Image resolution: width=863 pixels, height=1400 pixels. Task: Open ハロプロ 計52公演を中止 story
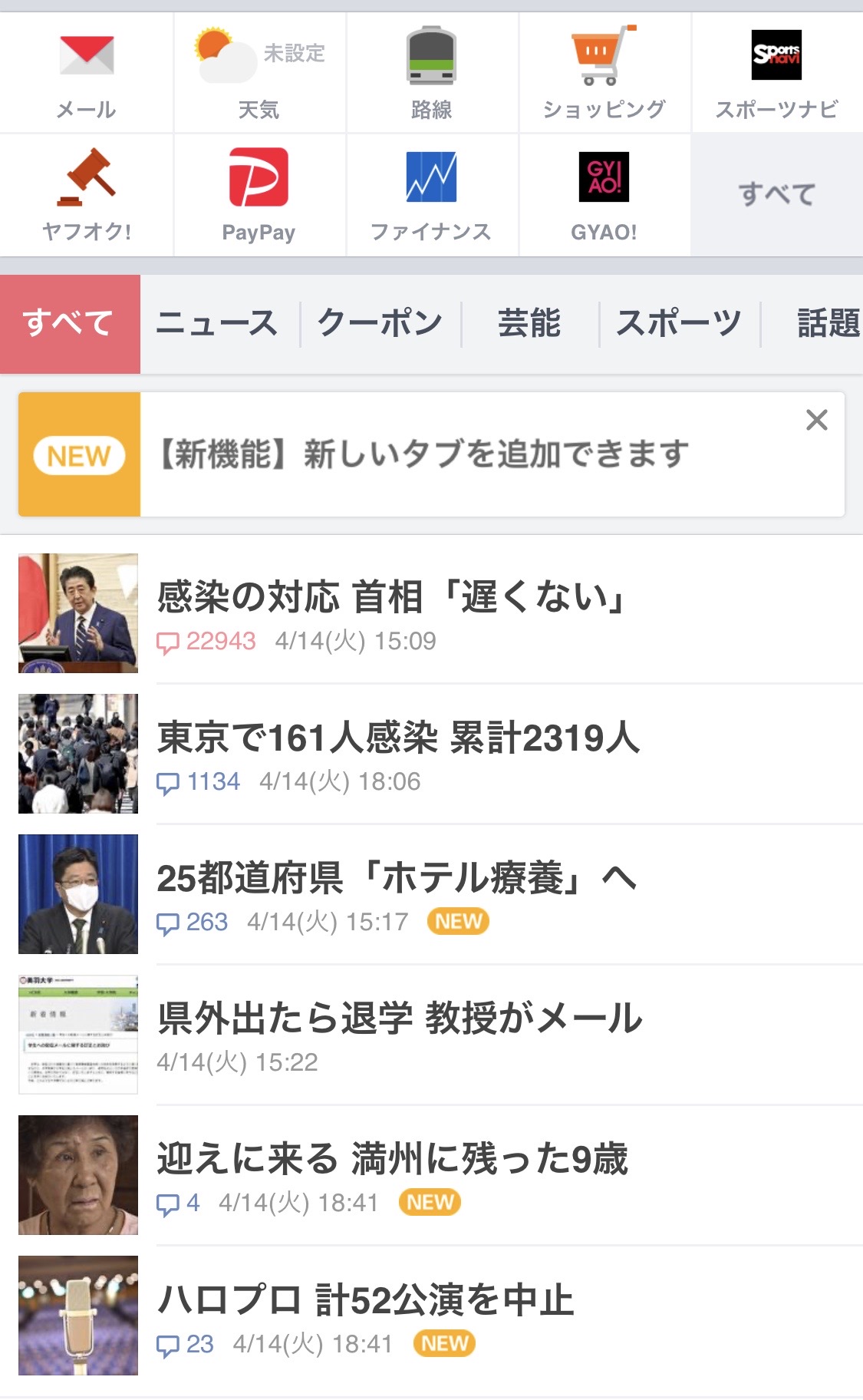(x=366, y=1299)
